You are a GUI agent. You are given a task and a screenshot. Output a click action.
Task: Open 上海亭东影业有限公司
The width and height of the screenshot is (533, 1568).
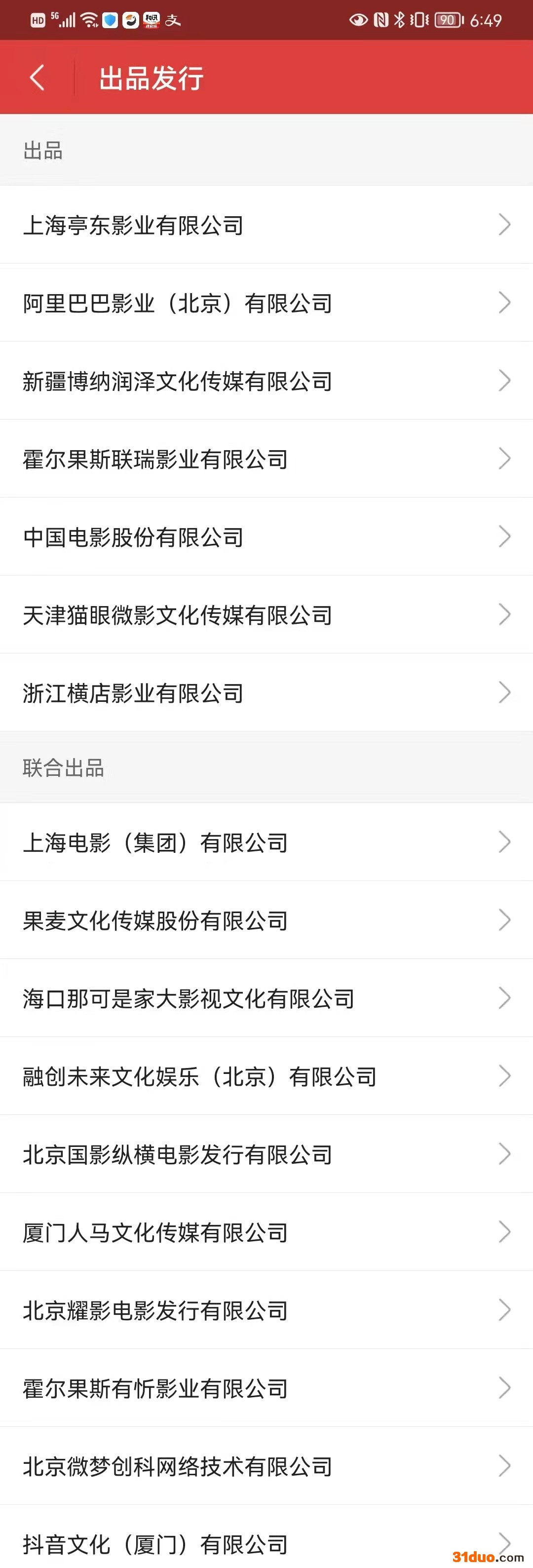click(266, 225)
